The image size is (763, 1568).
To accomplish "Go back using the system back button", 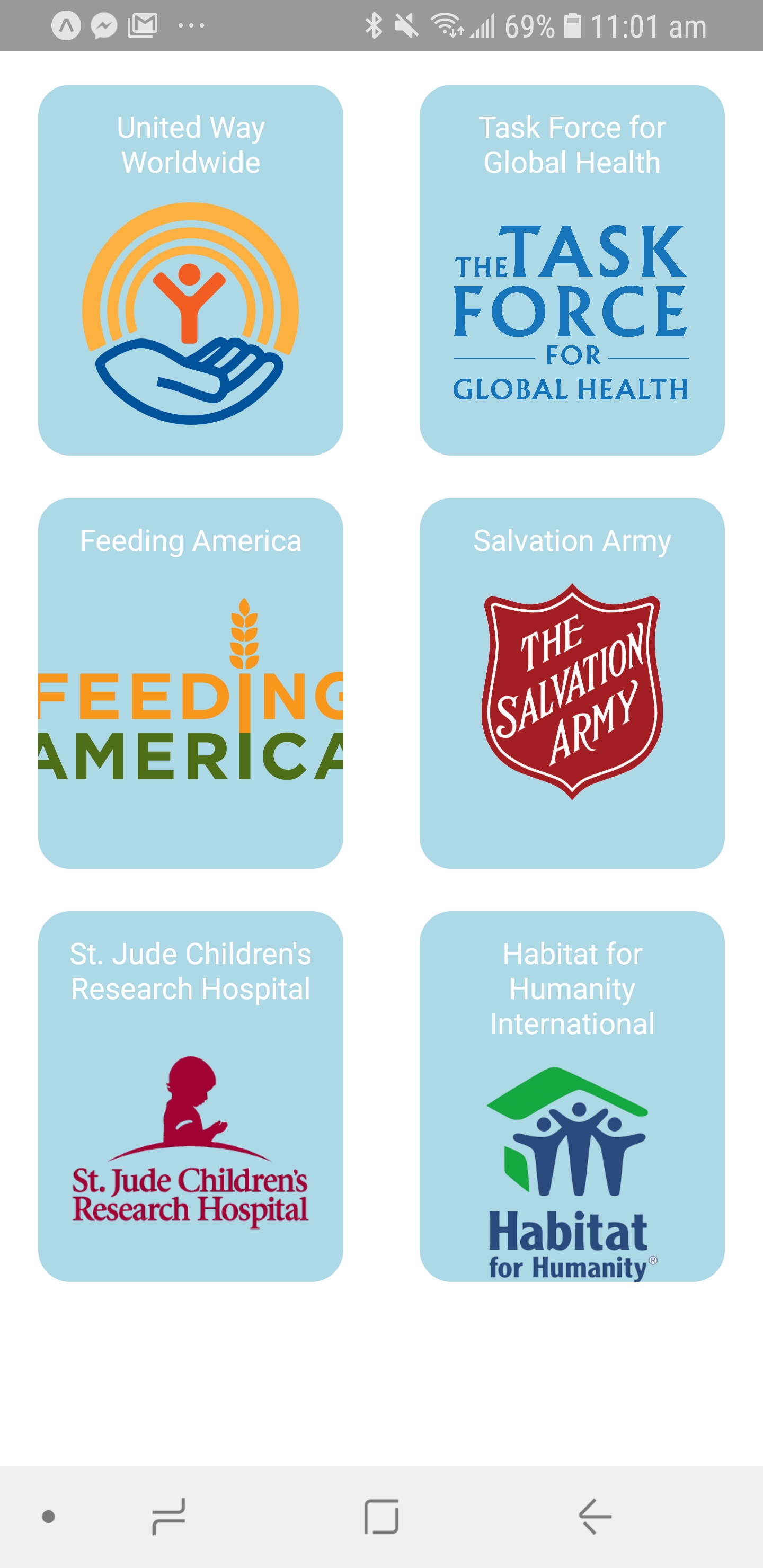I will (595, 1516).
